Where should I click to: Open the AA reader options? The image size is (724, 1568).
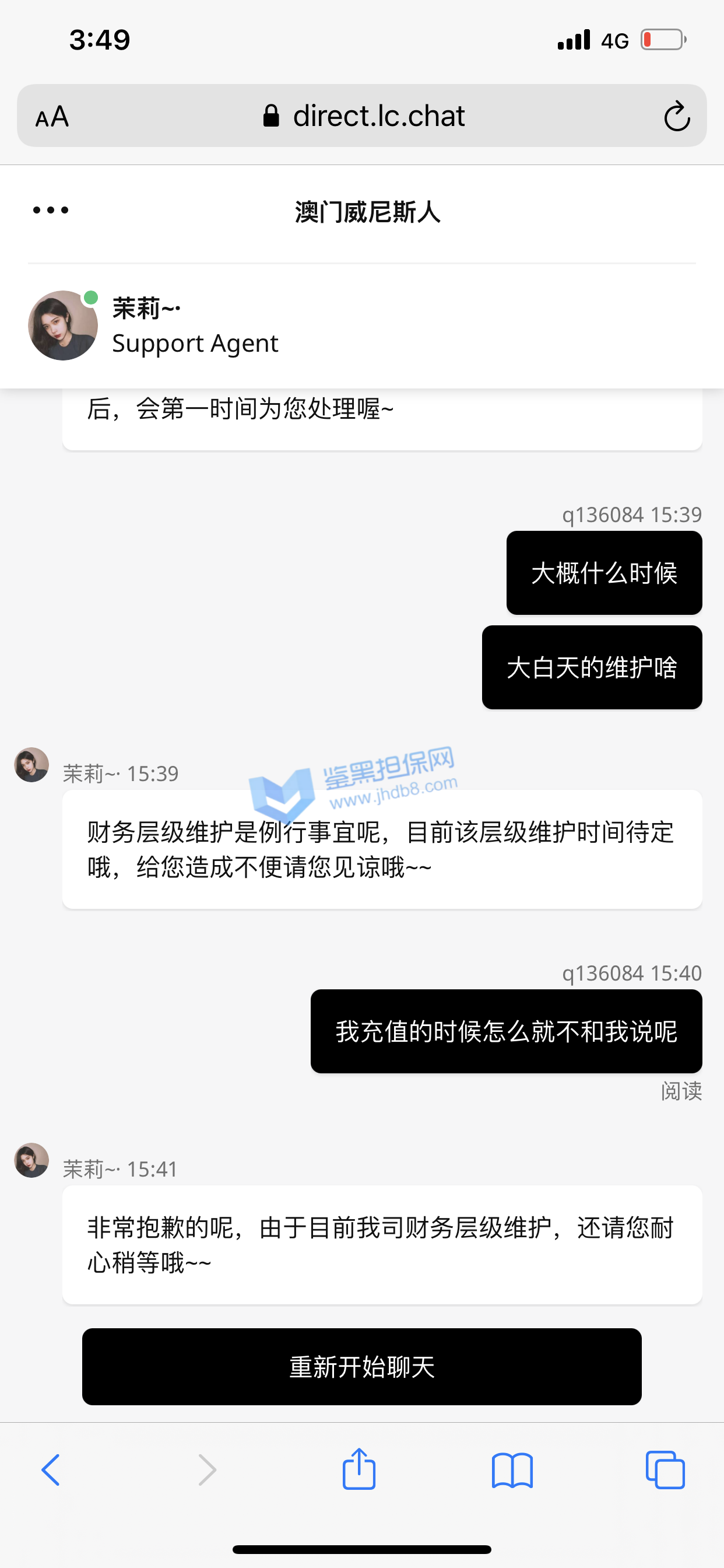coord(52,116)
